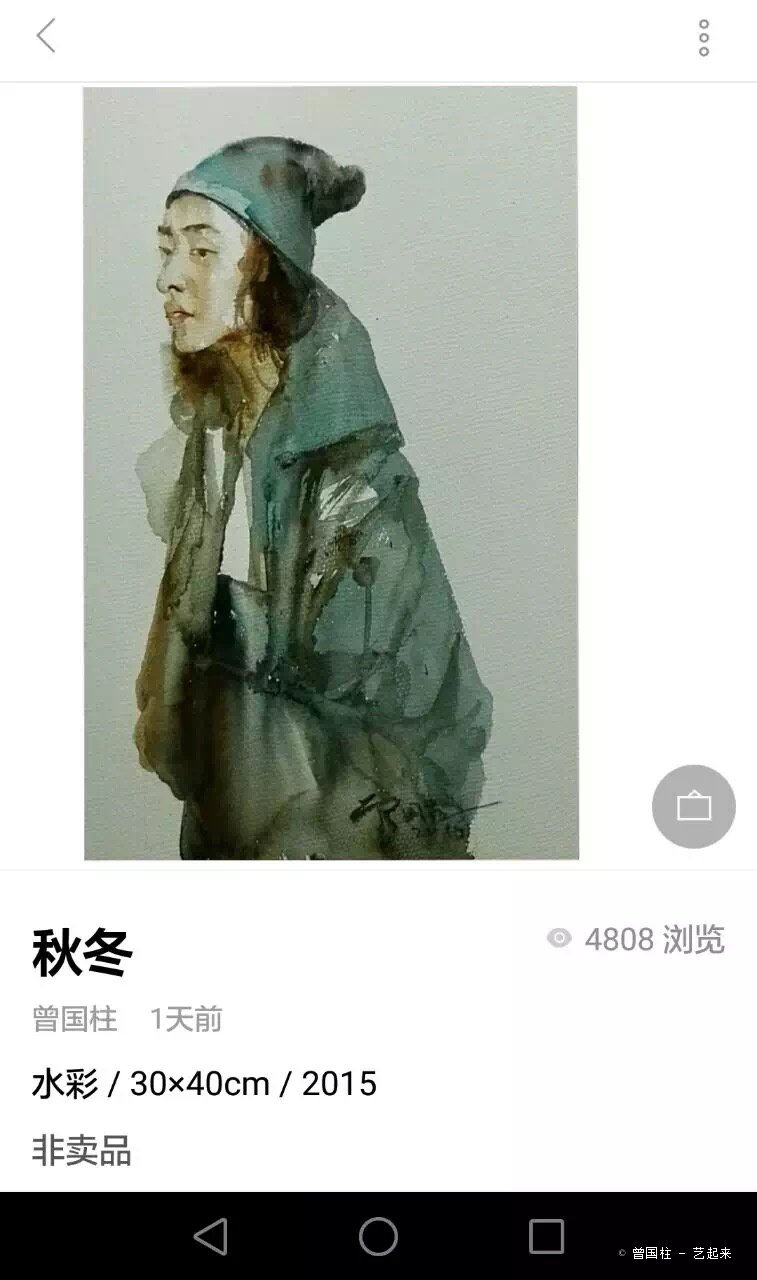This screenshot has width=757, height=1280.
Task: Go back using the top-left arrow
Action: tap(46, 37)
